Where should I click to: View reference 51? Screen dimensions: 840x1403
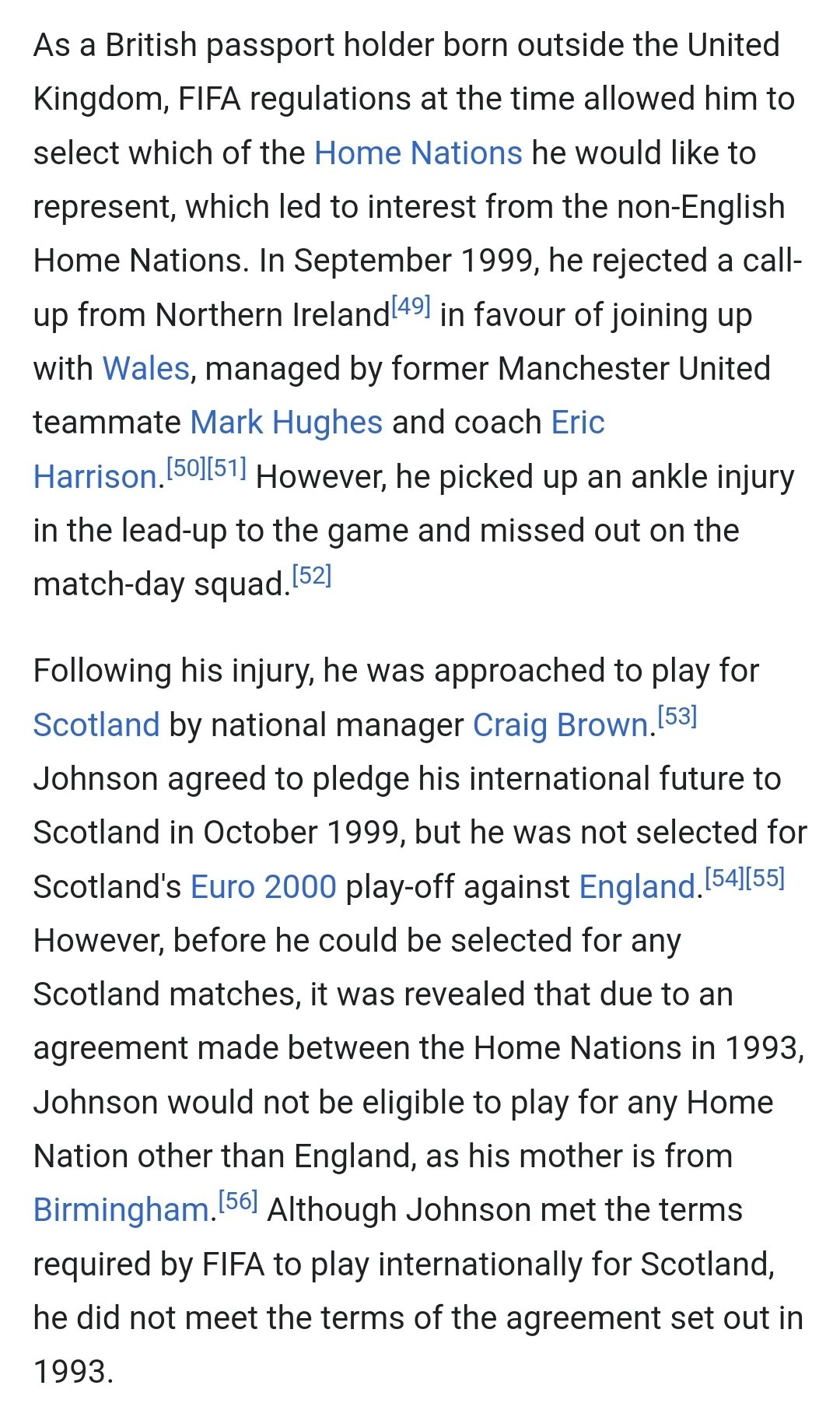coord(227,468)
